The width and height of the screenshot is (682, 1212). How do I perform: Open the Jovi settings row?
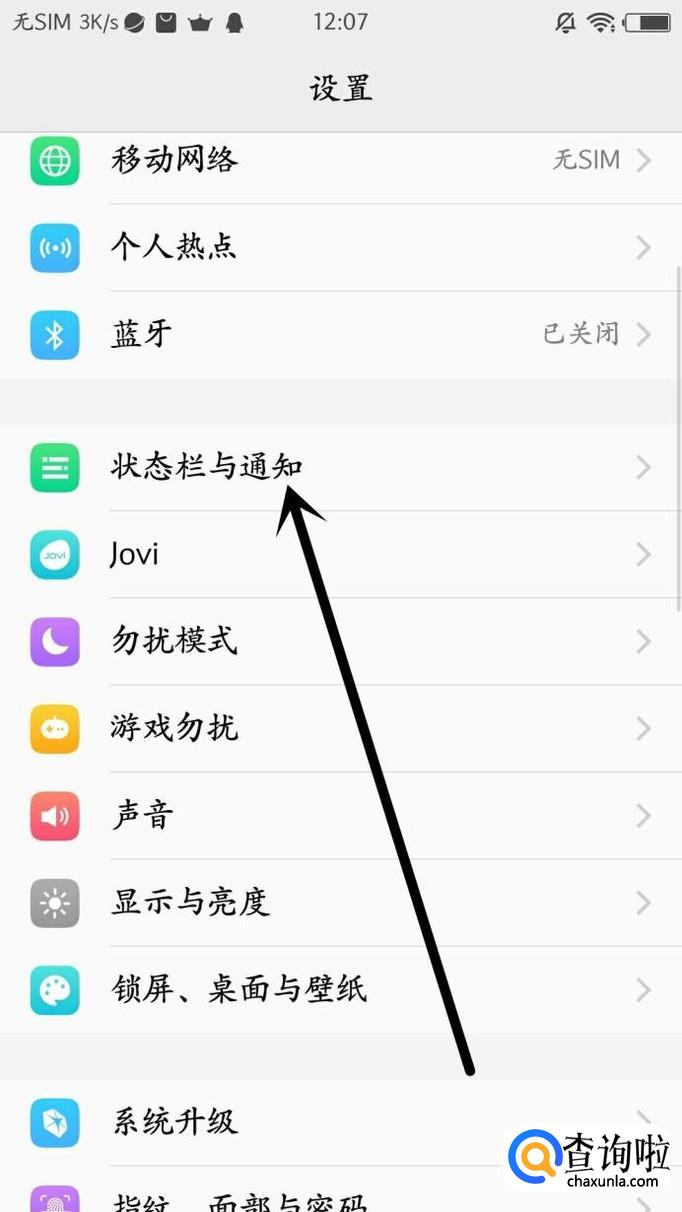[x=340, y=554]
